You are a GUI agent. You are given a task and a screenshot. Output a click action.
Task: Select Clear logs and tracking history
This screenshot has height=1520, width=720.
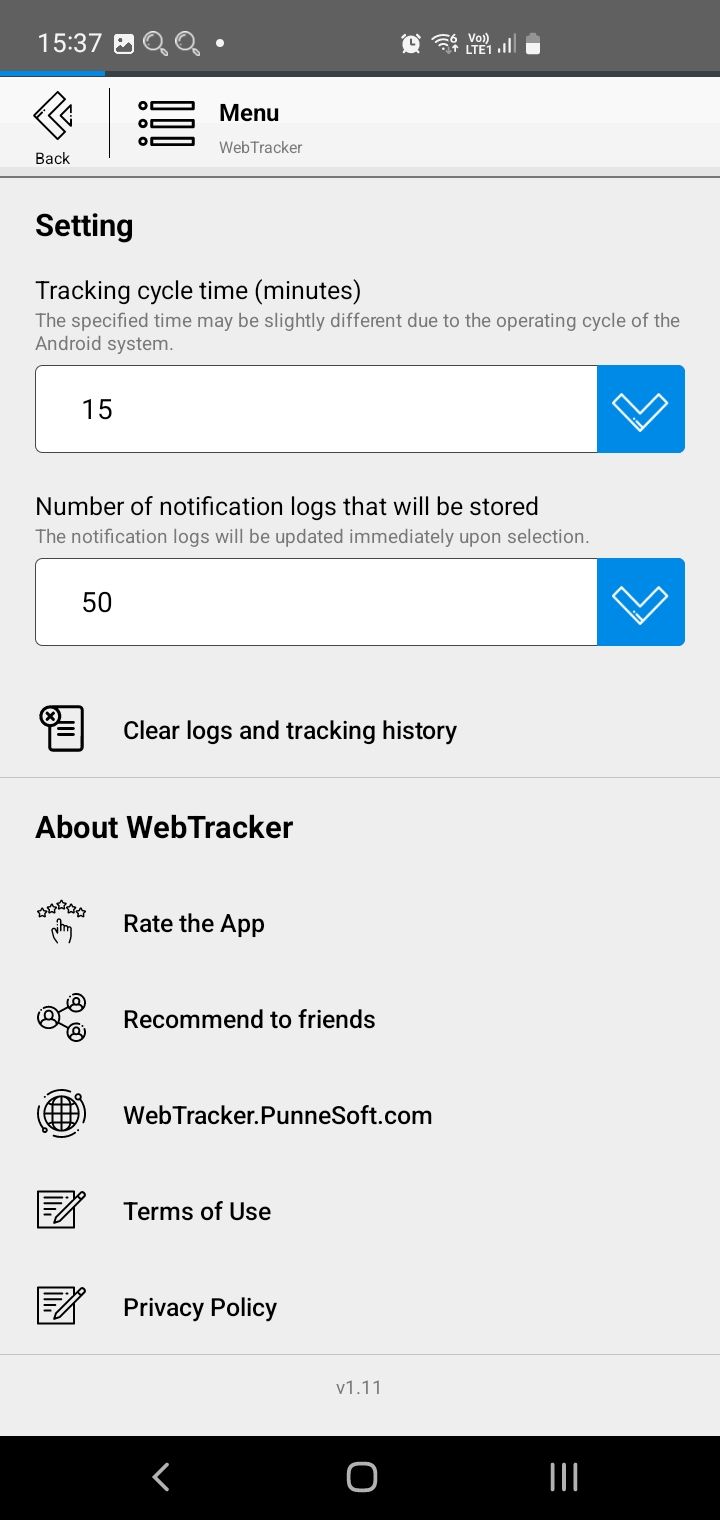pos(289,730)
